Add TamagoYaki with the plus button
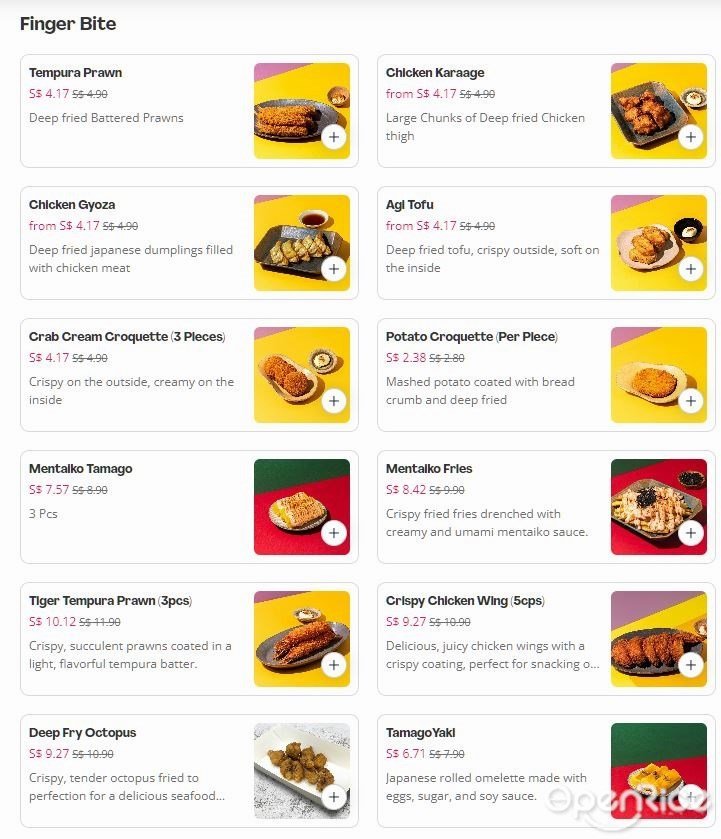The image size is (721, 839). [x=691, y=797]
